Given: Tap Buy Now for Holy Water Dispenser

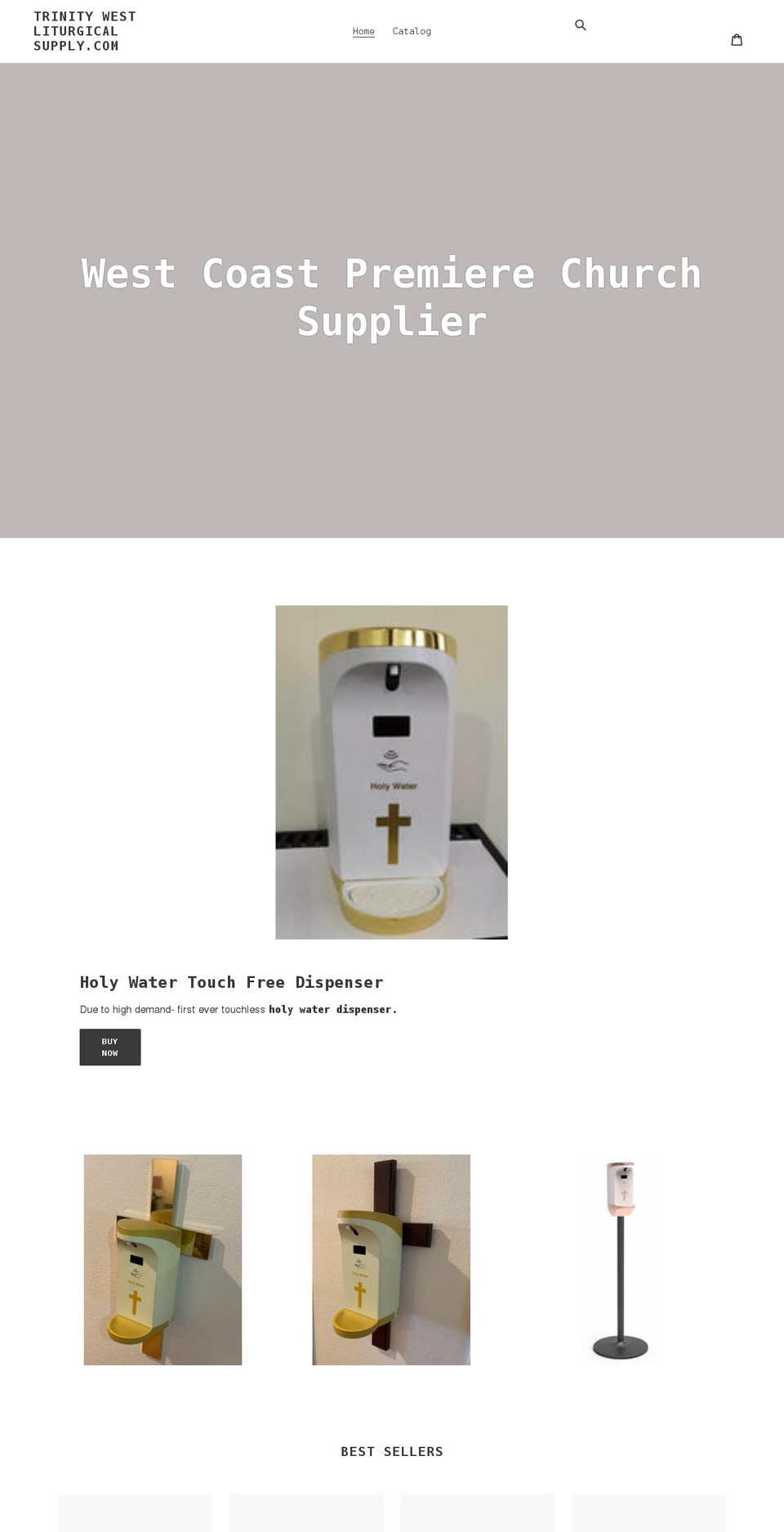Looking at the screenshot, I should tap(110, 1047).
